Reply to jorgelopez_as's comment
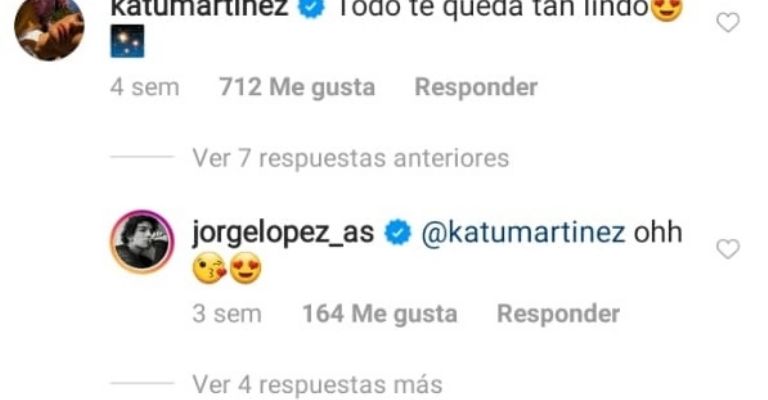This screenshot has width=768, height=400. click(x=558, y=314)
